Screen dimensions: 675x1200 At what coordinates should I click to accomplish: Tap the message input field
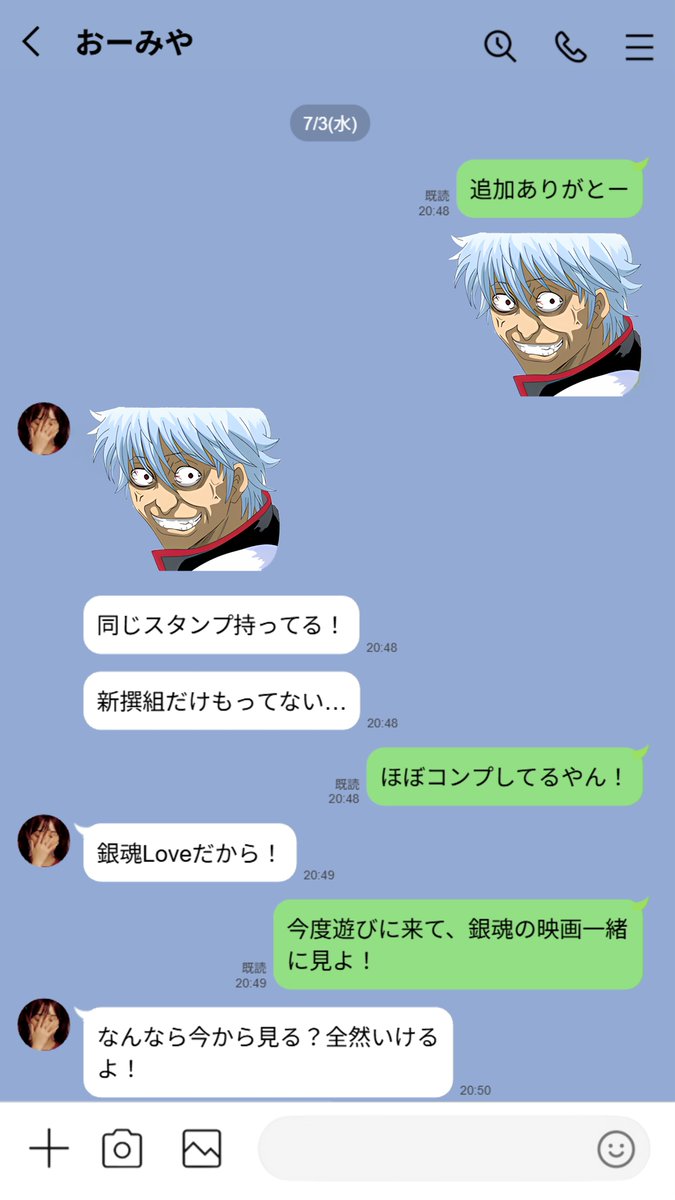point(425,1148)
